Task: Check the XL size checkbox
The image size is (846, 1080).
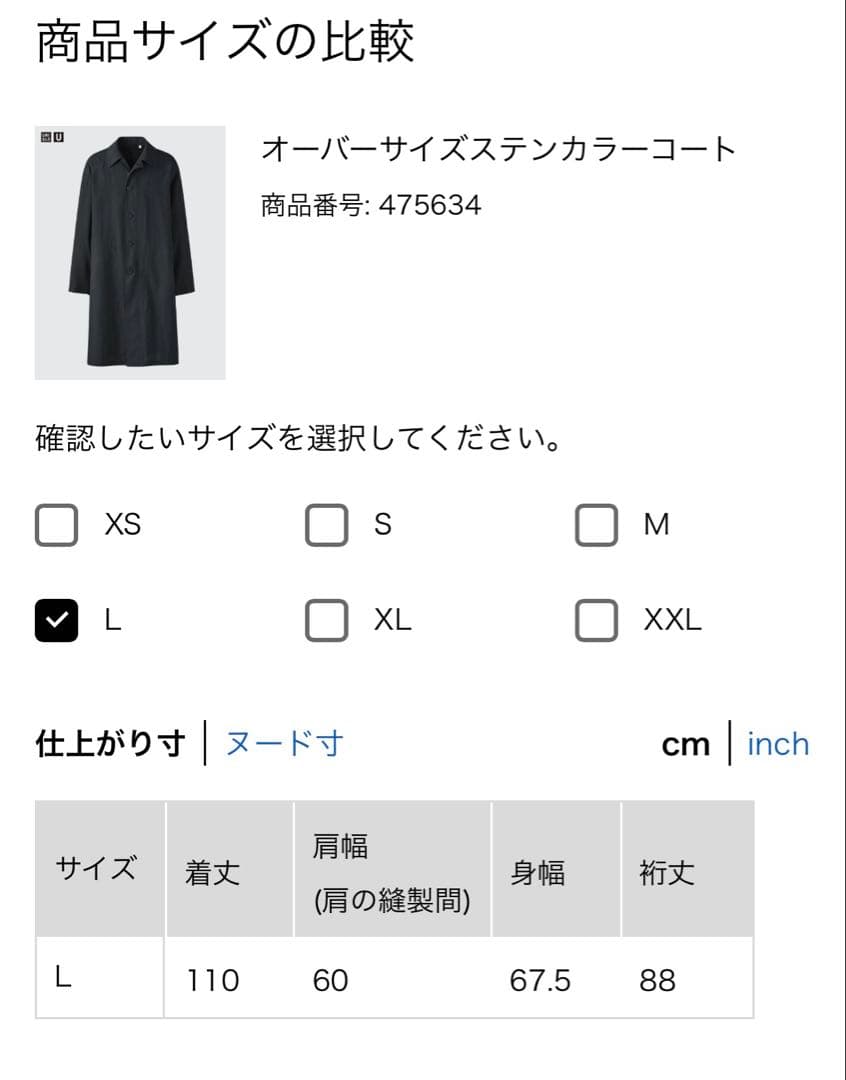Action: 326,620
